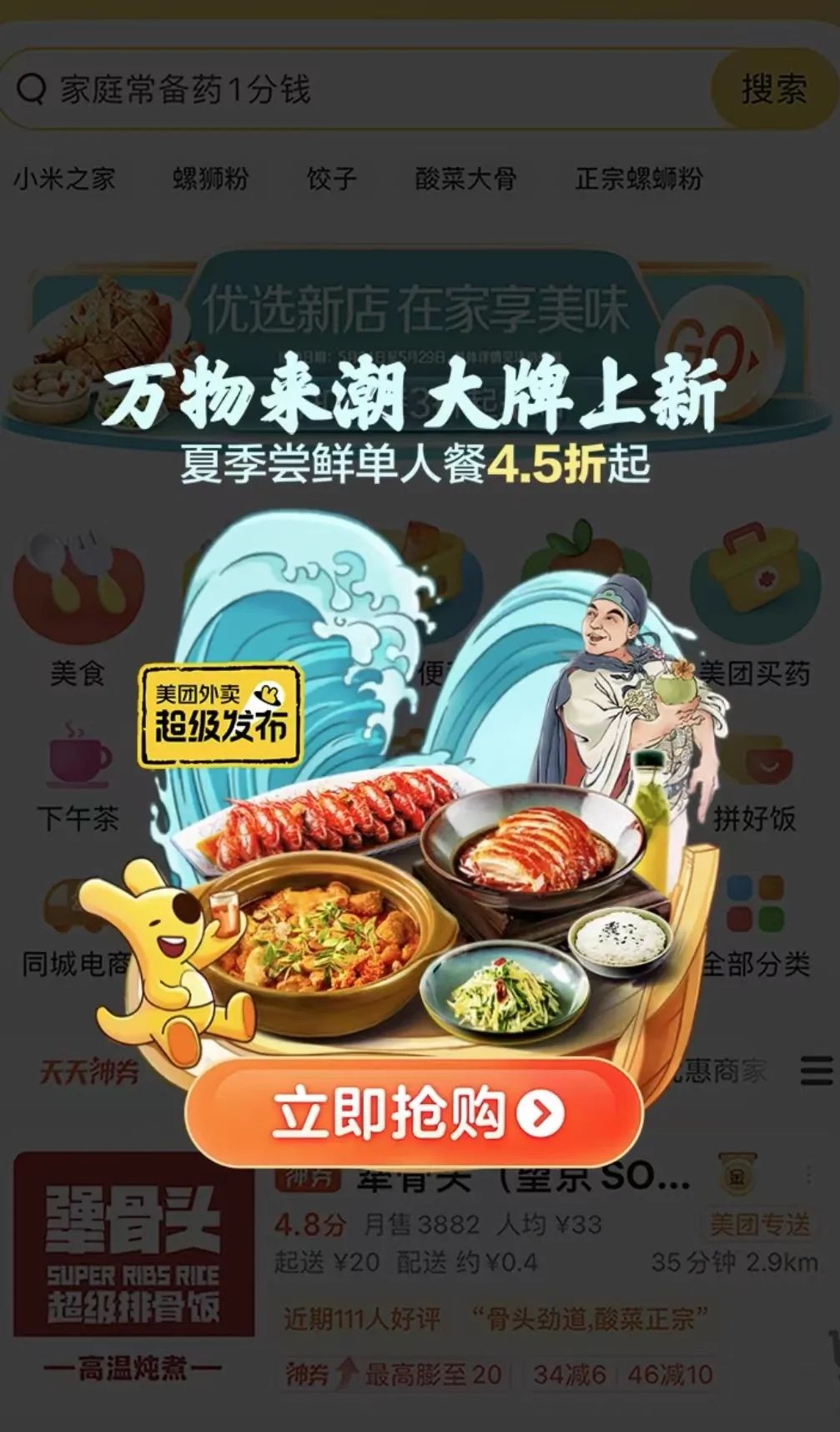Image resolution: width=840 pixels, height=1432 pixels.
Task: Select the 螺狮粉 search suggestion
Action: 210,179
